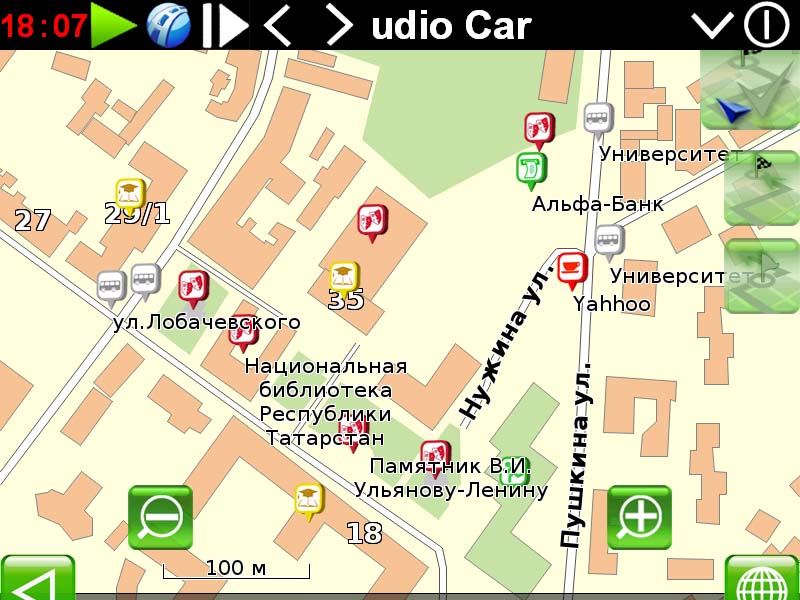
Task: Select the Yahoo cafe marker
Action: click(x=571, y=268)
